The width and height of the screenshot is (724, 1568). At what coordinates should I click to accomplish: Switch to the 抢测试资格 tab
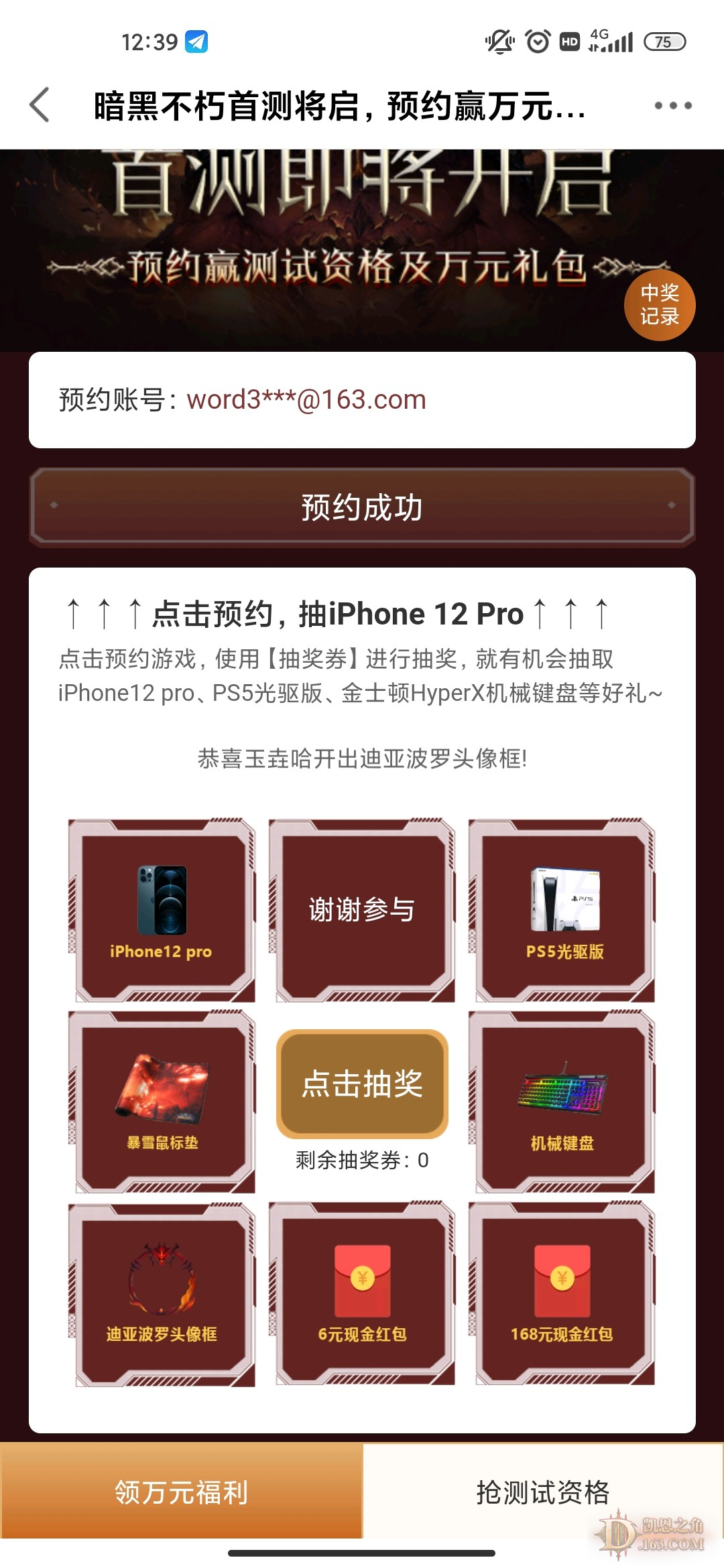(x=543, y=1492)
